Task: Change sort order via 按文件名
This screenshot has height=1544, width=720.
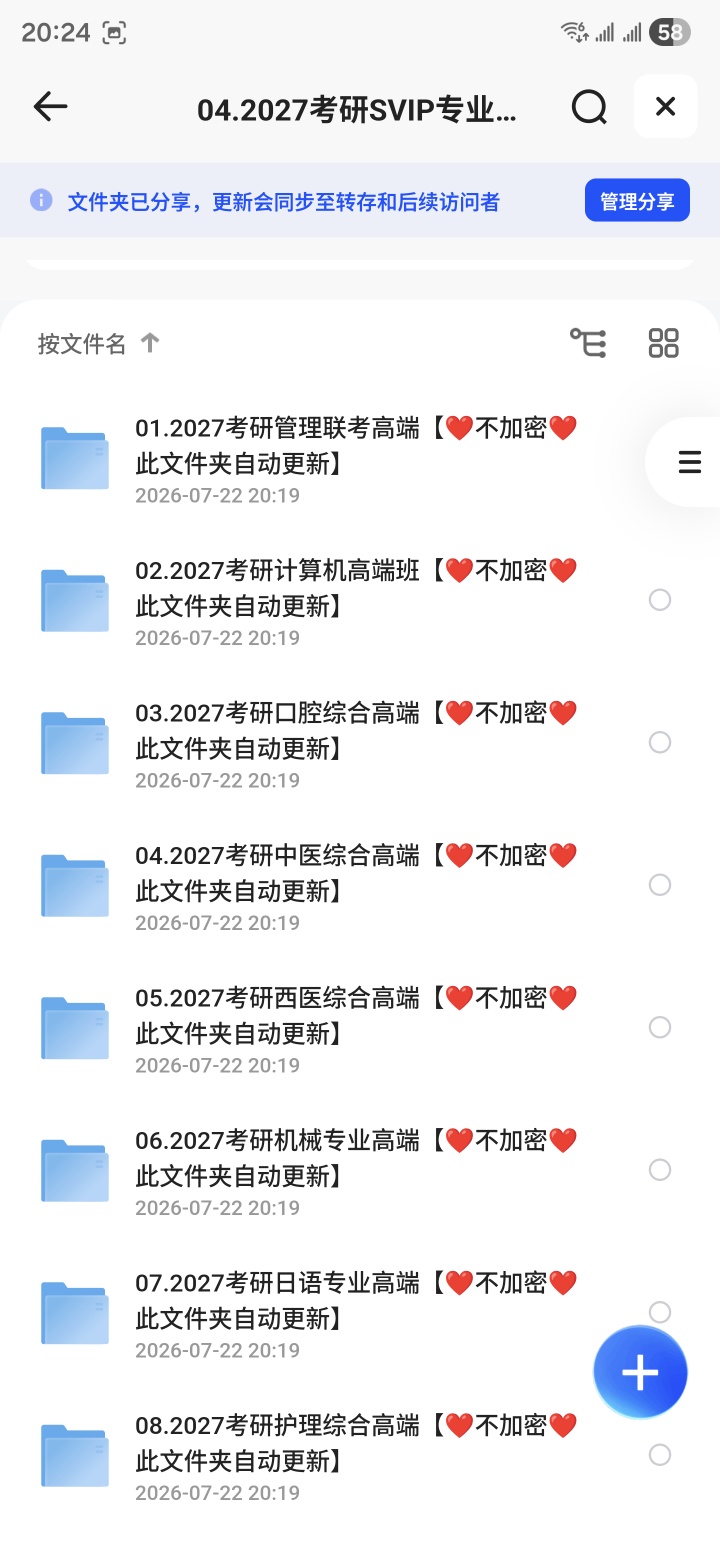Action: [x=99, y=344]
